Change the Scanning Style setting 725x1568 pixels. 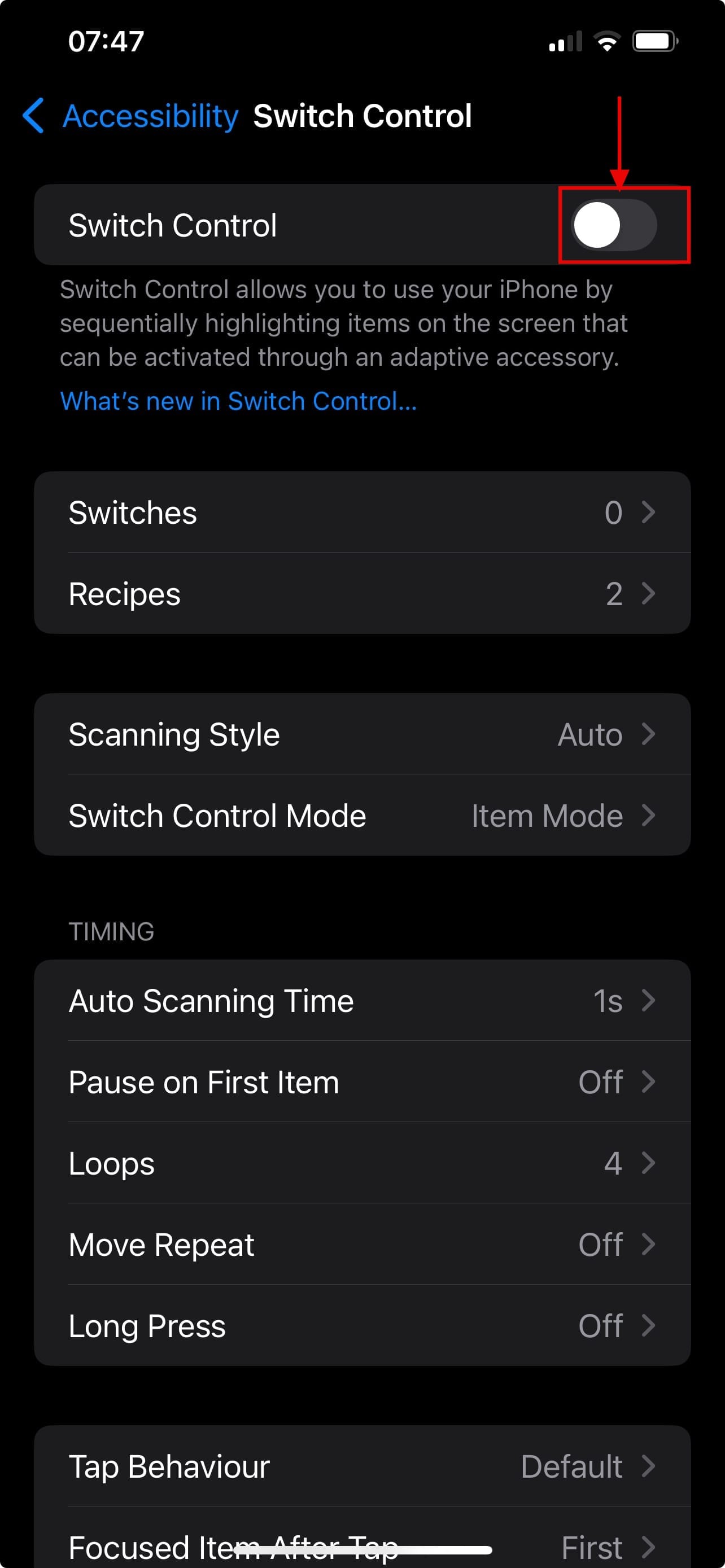[x=362, y=735]
